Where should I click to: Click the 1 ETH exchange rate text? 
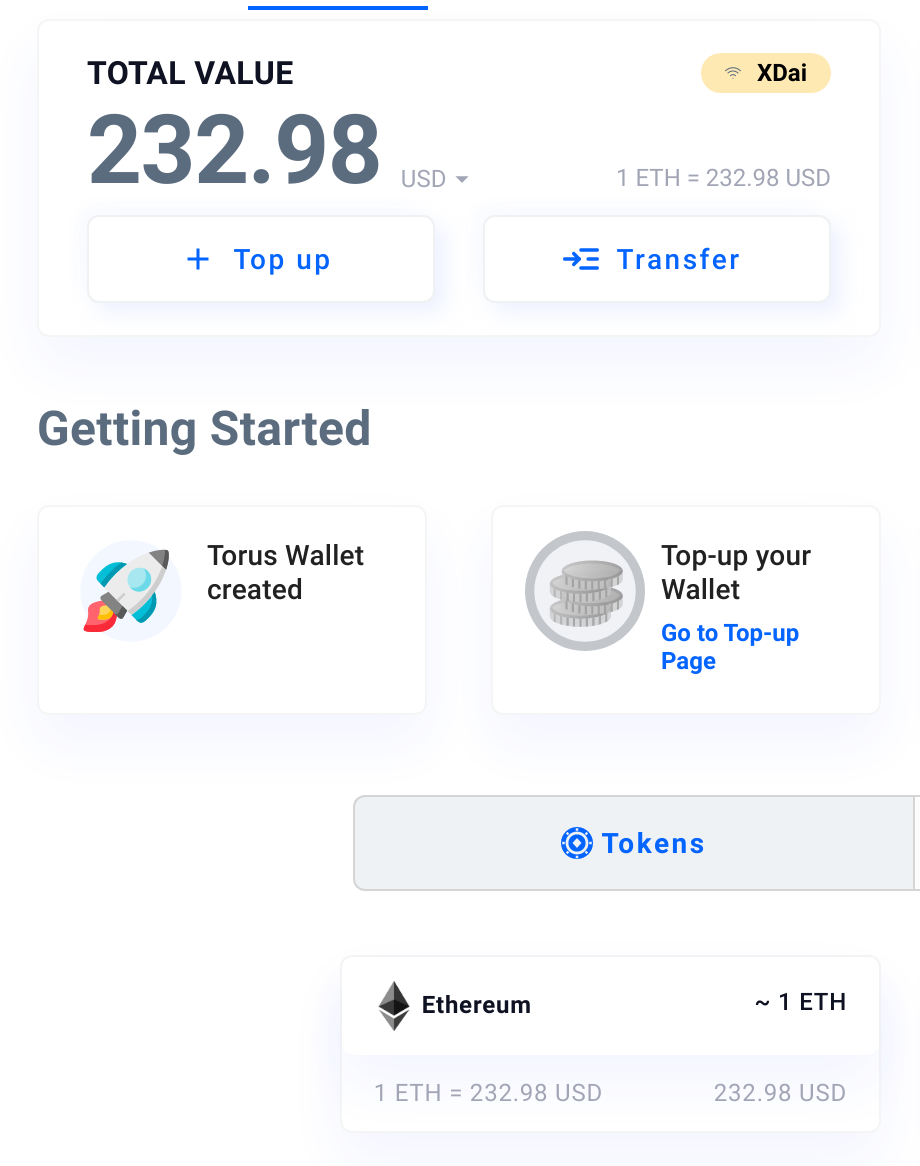[x=723, y=177]
